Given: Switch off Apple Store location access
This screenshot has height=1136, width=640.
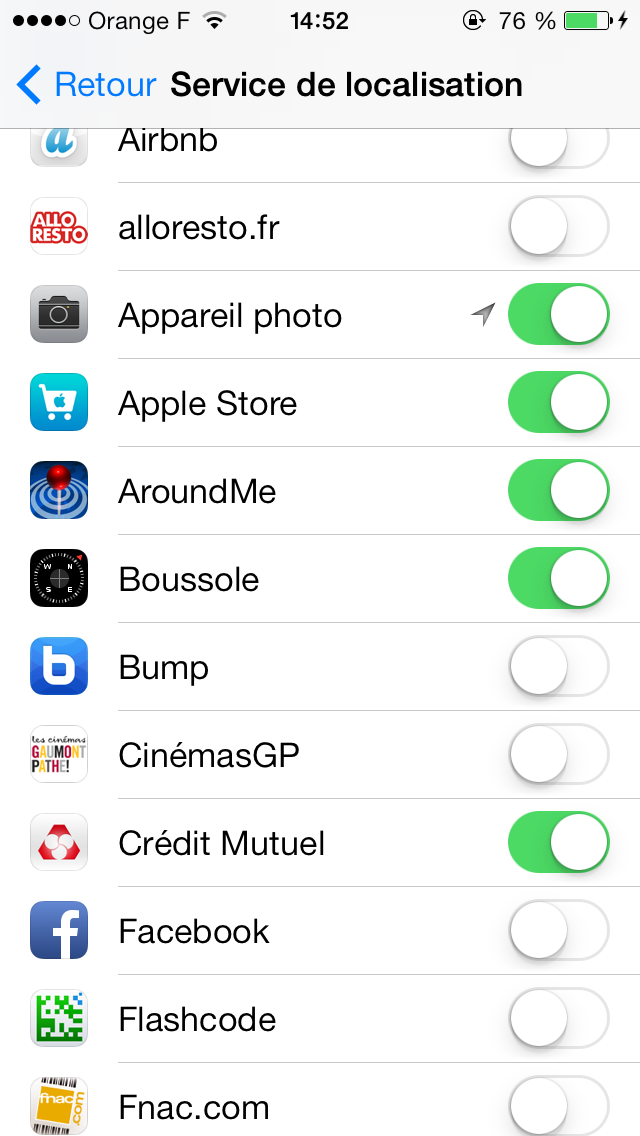Looking at the screenshot, I should tap(558, 403).
